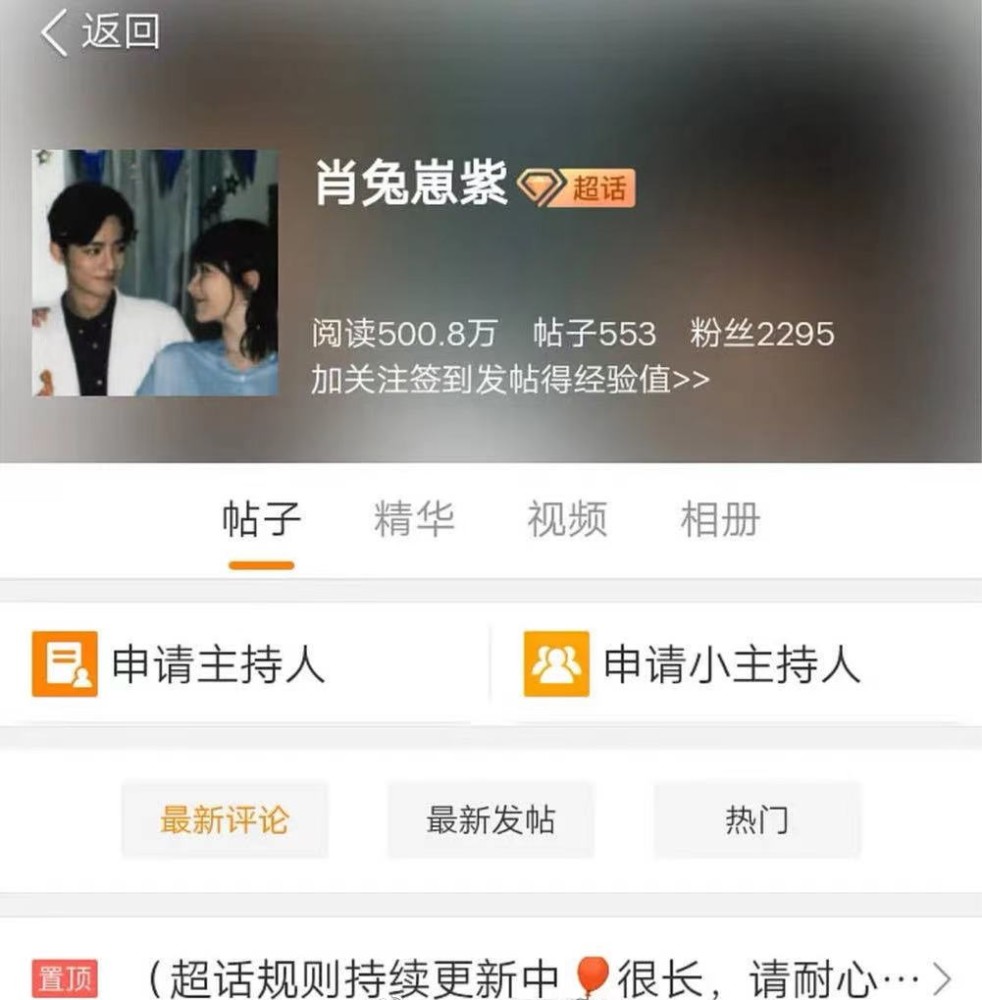Open the 肖兔崽紫 super topic avatar

155,273
